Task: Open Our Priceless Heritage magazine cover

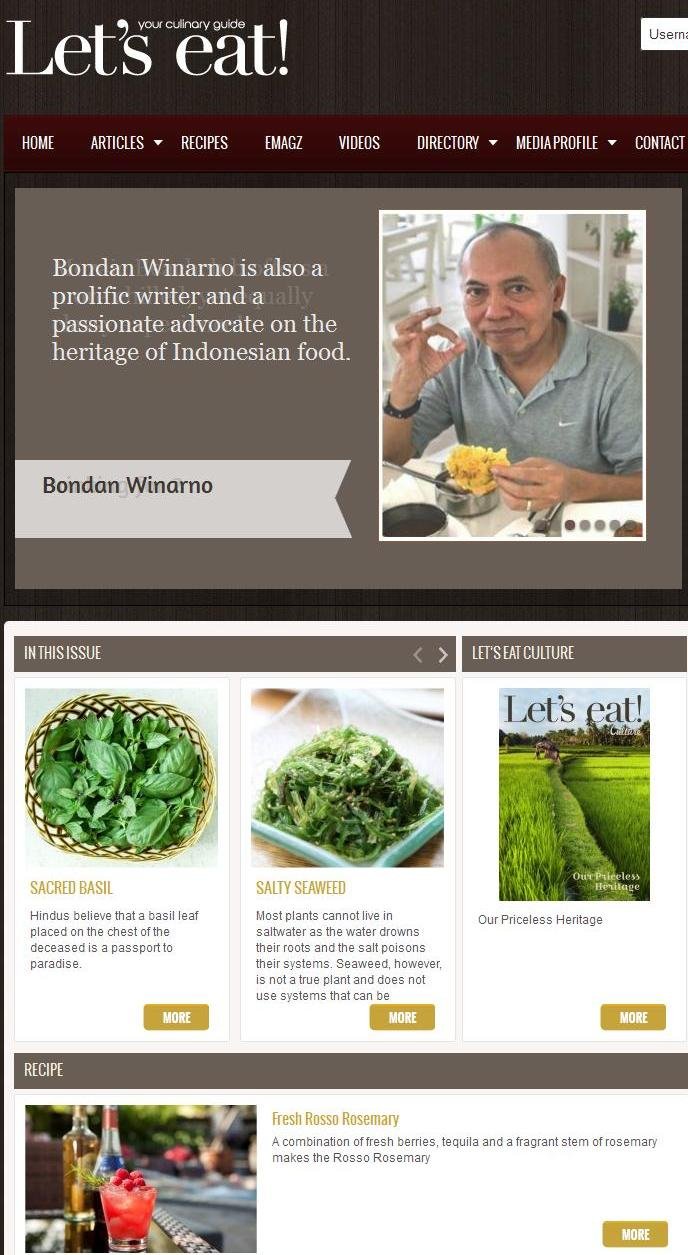Action: click(x=574, y=794)
